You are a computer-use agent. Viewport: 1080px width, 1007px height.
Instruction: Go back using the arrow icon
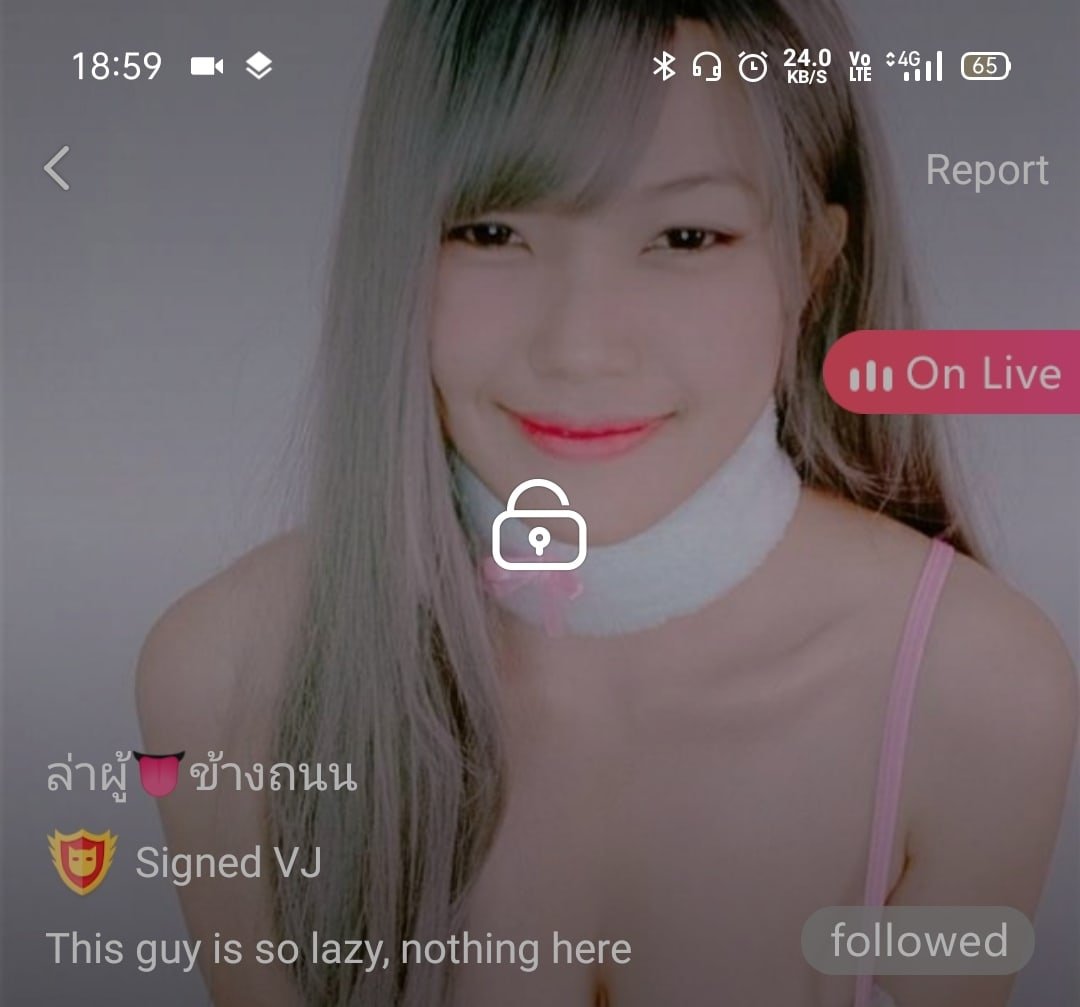tap(57, 168)
